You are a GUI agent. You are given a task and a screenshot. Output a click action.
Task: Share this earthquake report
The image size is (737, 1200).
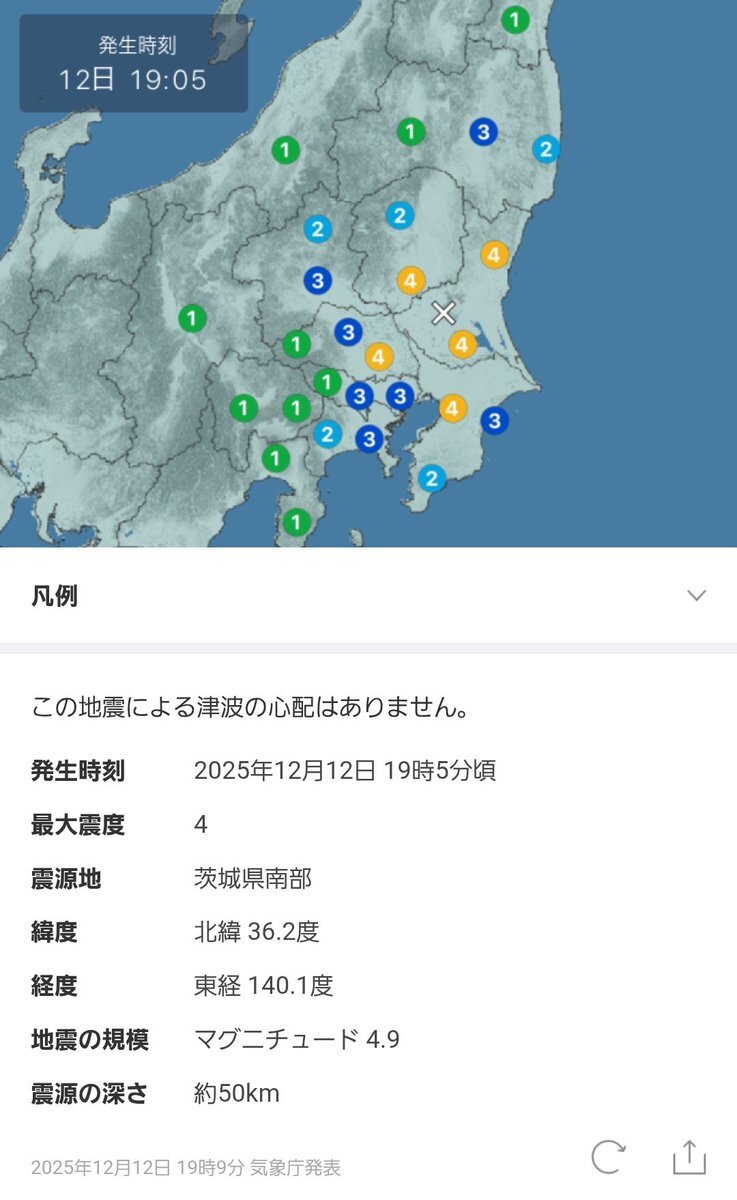(689, 1156)
